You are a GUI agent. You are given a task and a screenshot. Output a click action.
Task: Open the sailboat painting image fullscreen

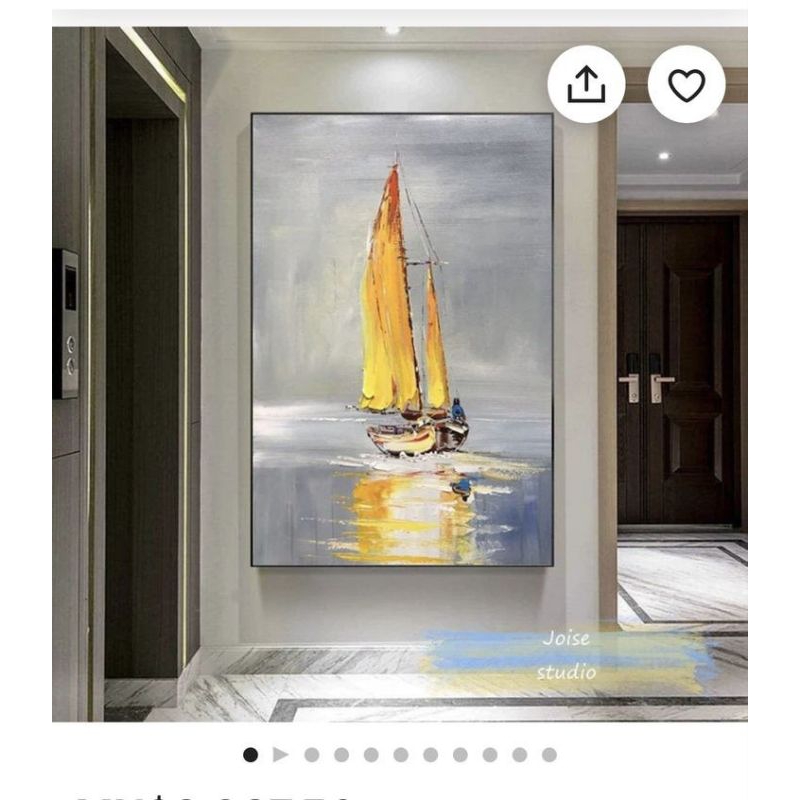pyautogui.click(x=400, y=340)
